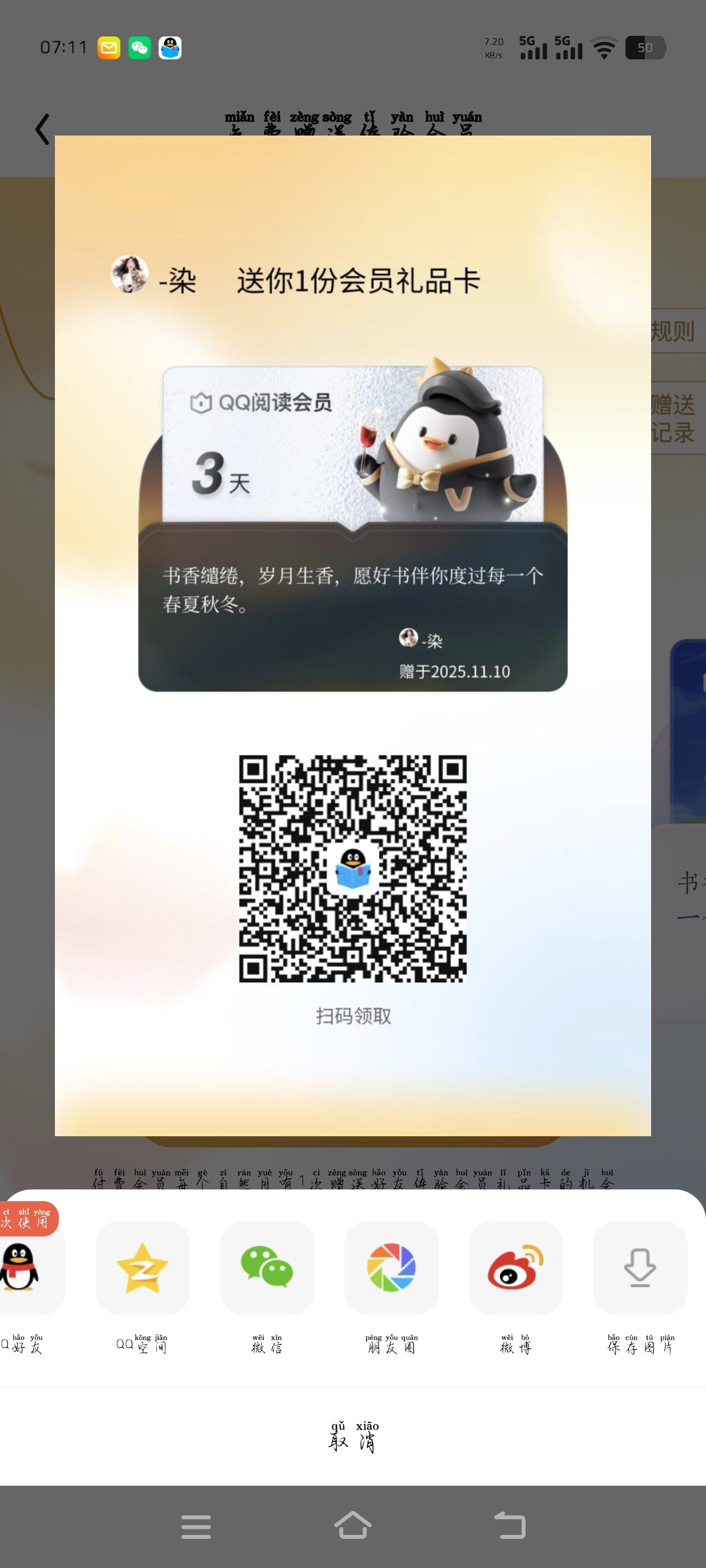Open recent apps from navigation bar
Screen dimensions: 706x1568
(x=196, y=1527)
